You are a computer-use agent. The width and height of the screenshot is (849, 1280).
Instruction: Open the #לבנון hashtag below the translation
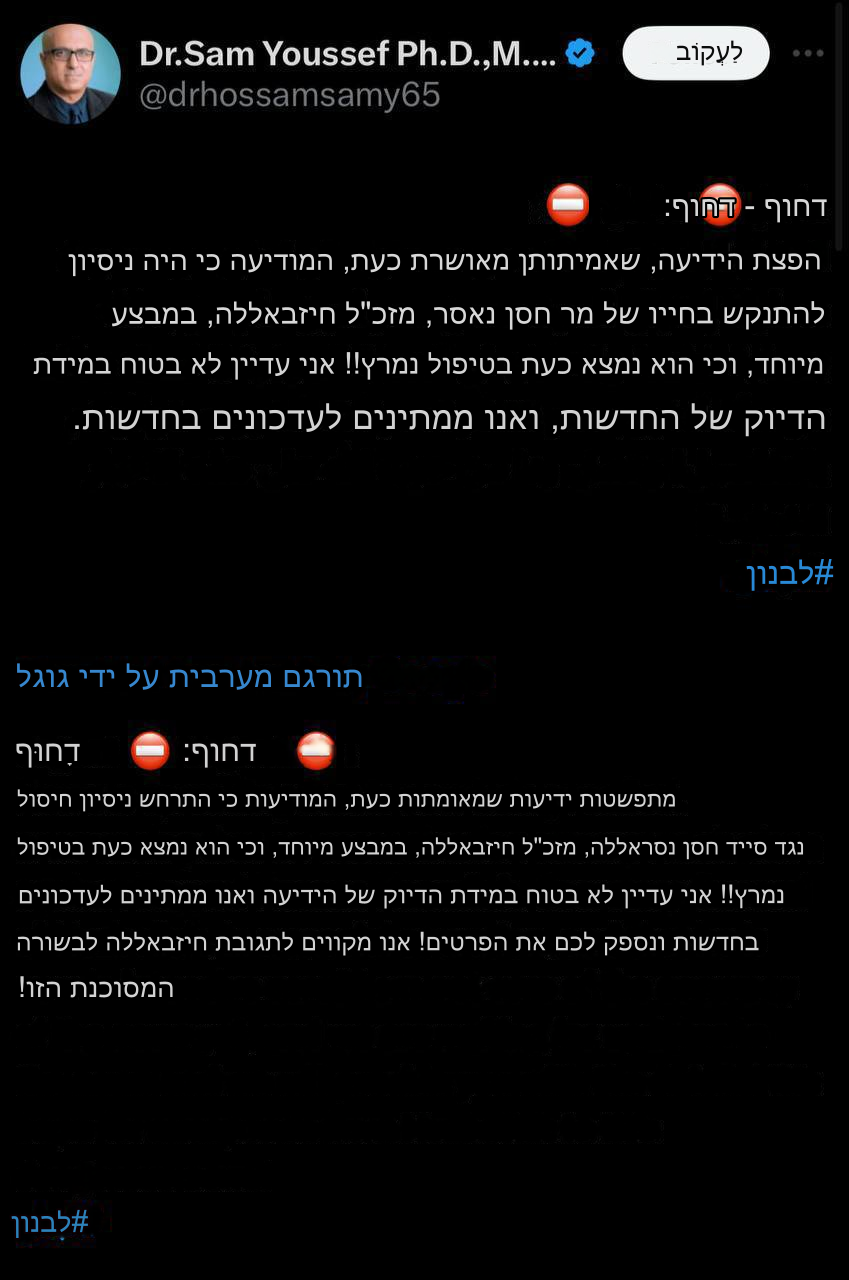click(x=51, y=1223)
